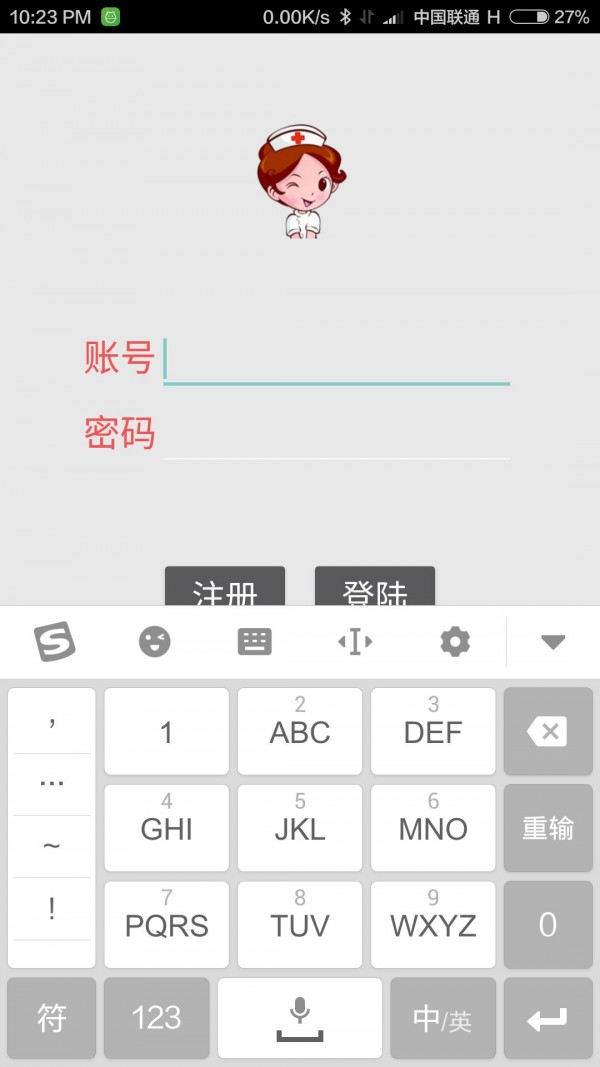The image size is (600, 1067).
Task: Open the keyboard settings gear
Action: [455, 641]
